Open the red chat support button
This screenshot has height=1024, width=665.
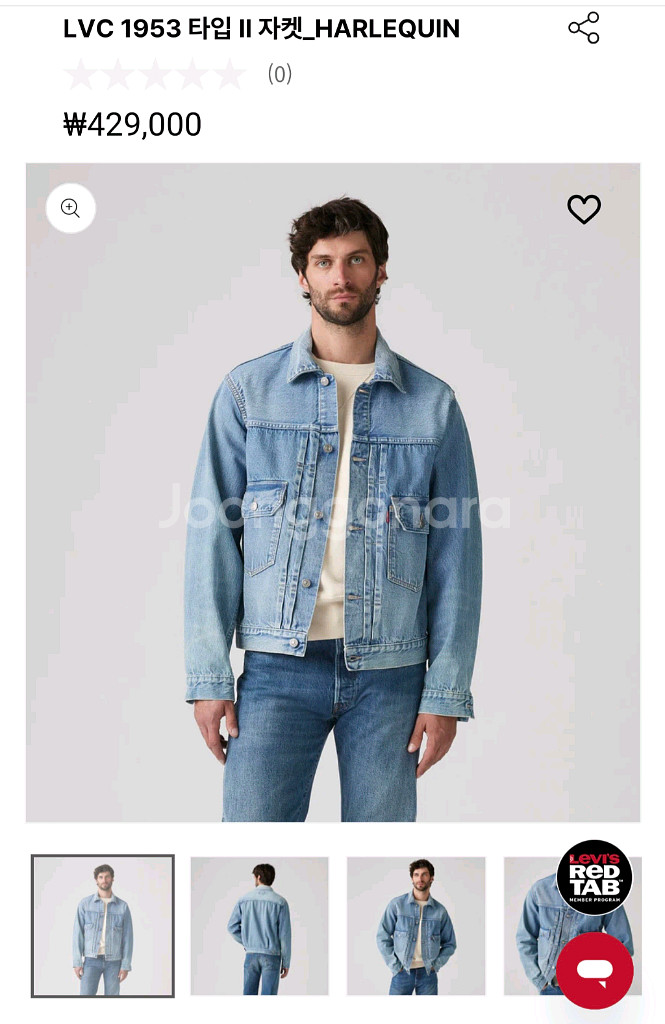(x=594, y=970)
